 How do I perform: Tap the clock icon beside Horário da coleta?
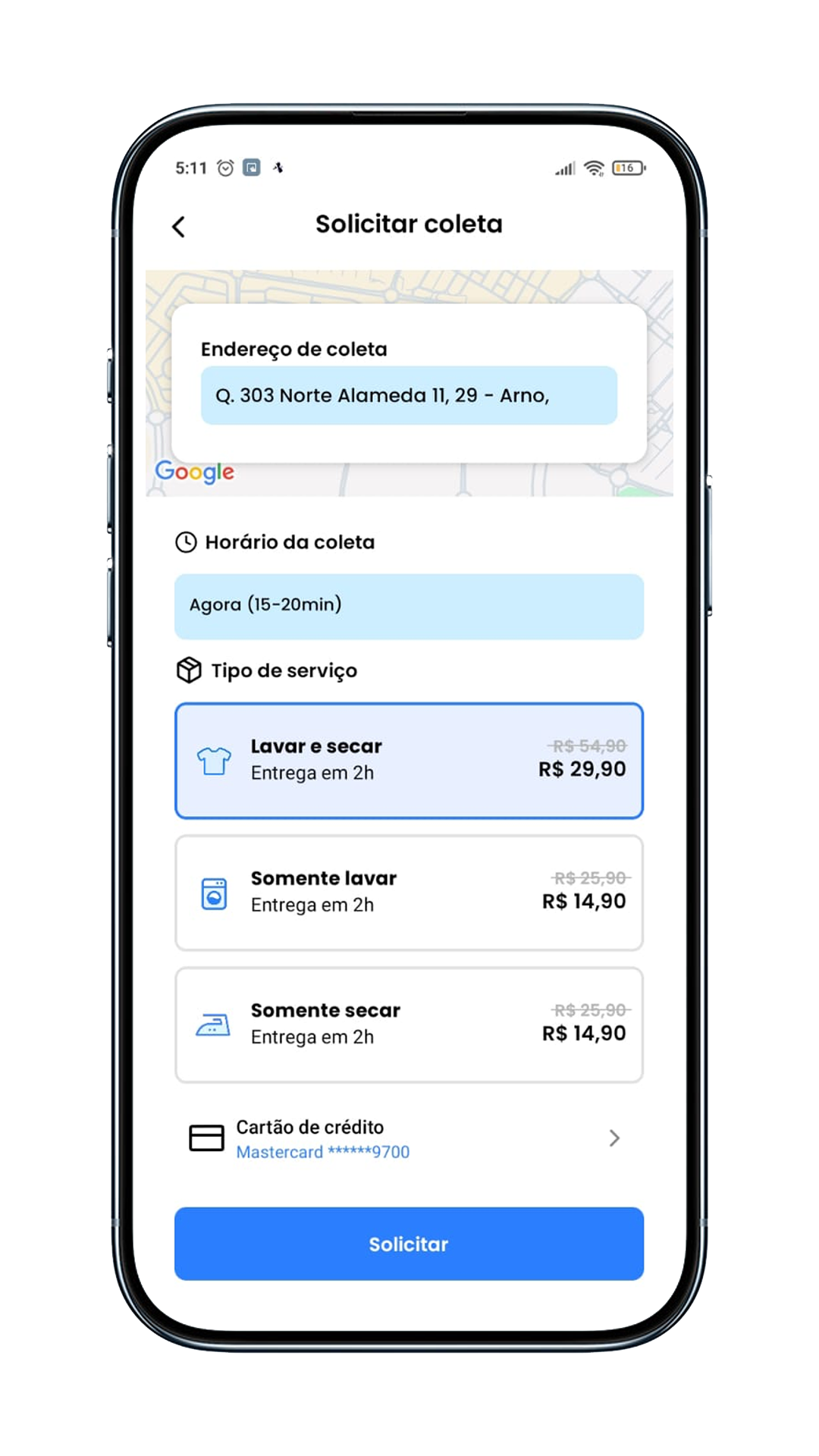(186, 541)
